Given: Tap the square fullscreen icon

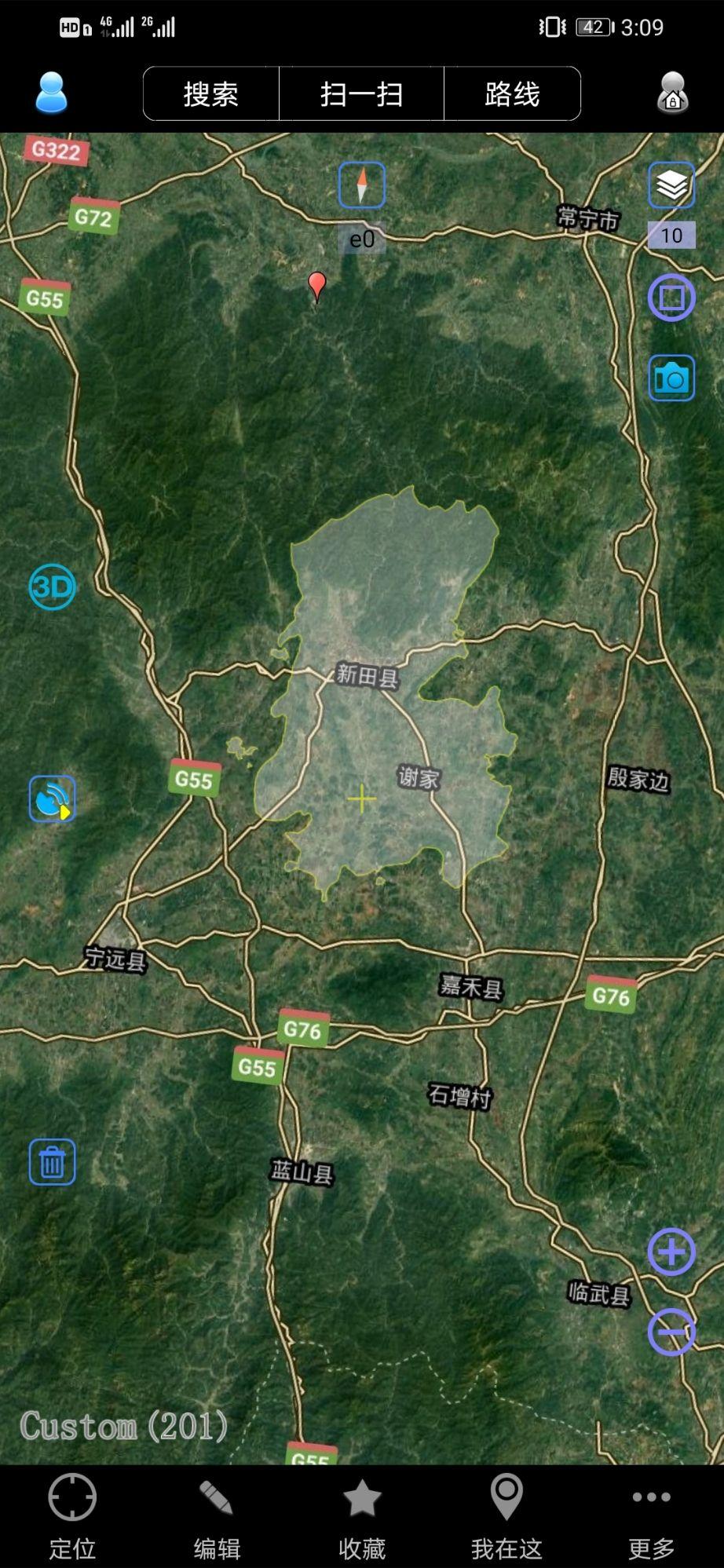Looking at the screenshot, I should coord(671,298).
